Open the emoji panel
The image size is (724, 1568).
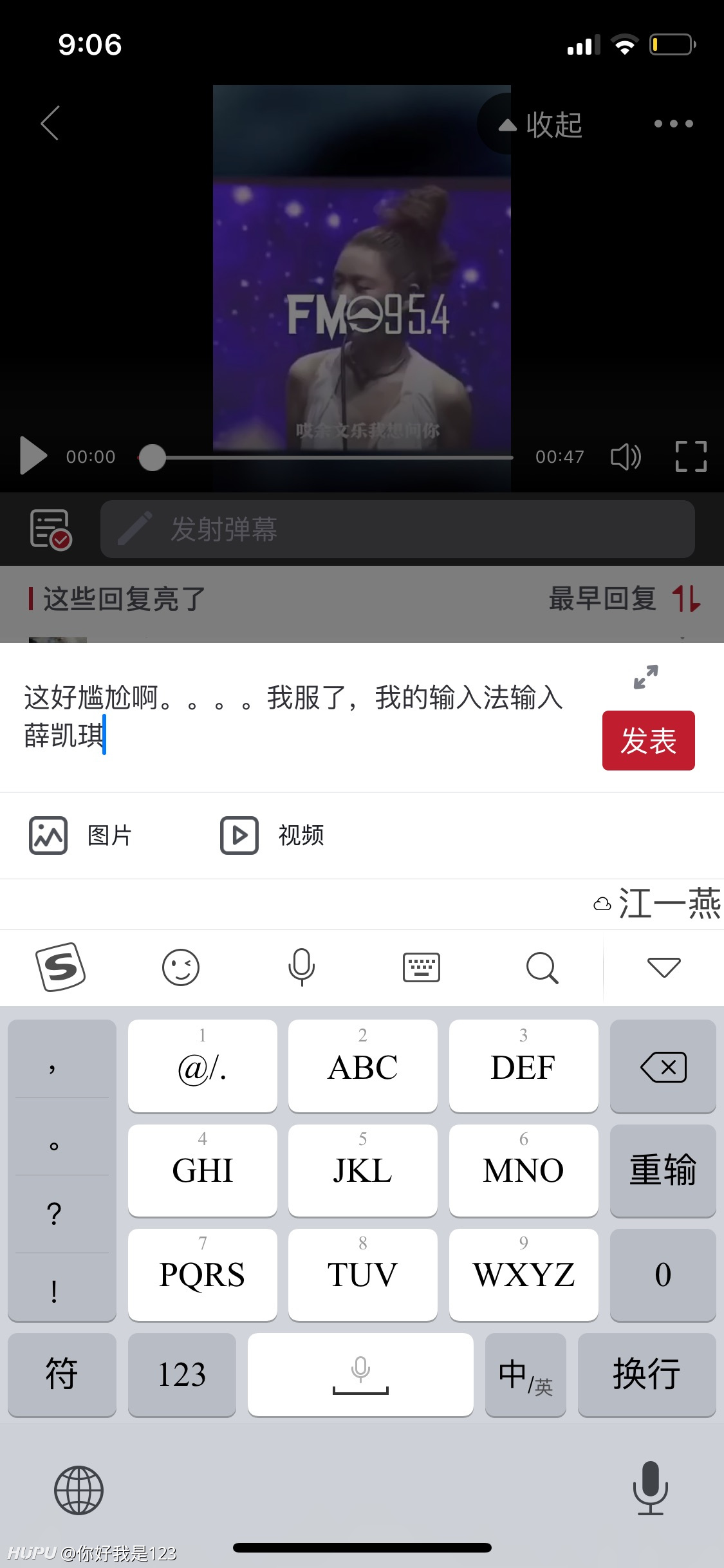(x=181, y=967)
